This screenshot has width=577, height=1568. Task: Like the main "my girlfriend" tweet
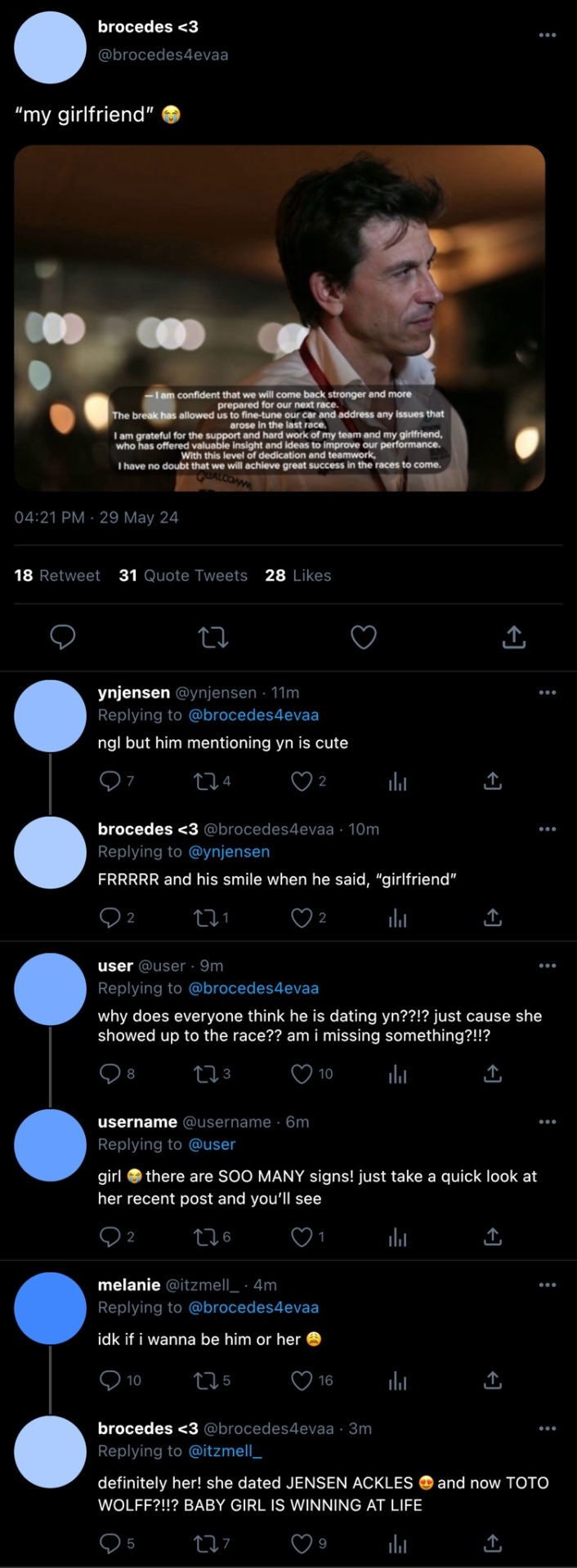tap(363, 637)
